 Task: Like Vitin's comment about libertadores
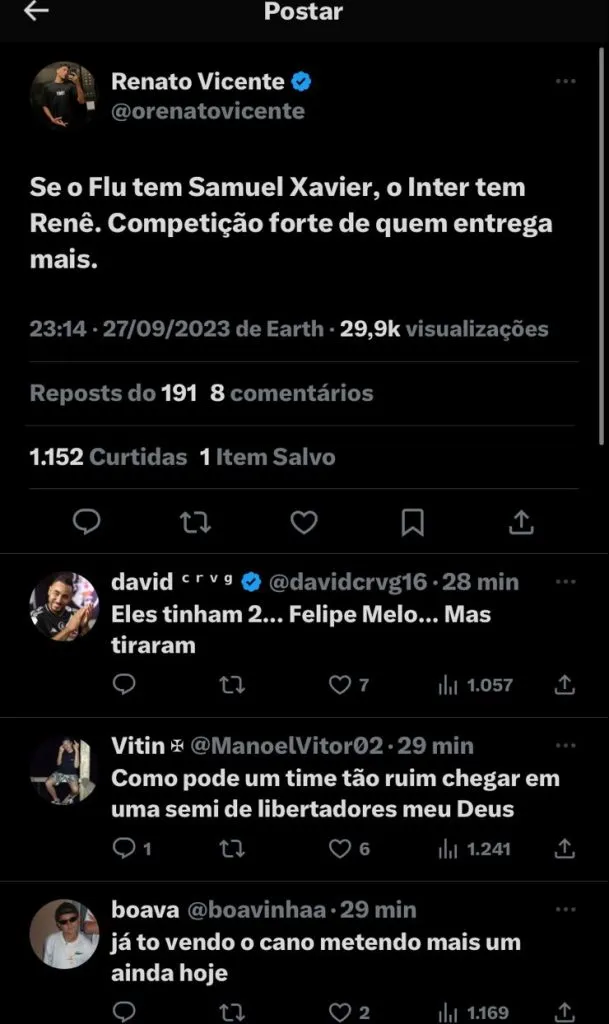coord(341,849)
